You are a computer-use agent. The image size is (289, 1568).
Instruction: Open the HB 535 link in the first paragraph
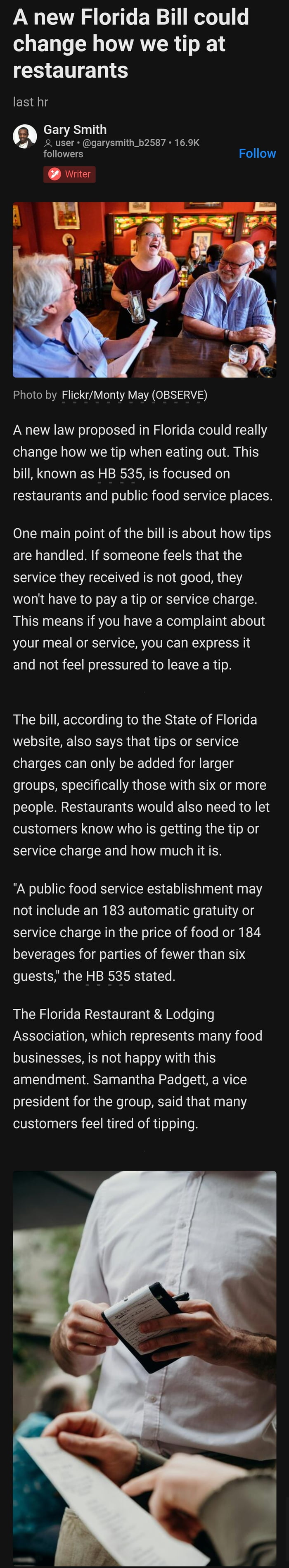120,473
